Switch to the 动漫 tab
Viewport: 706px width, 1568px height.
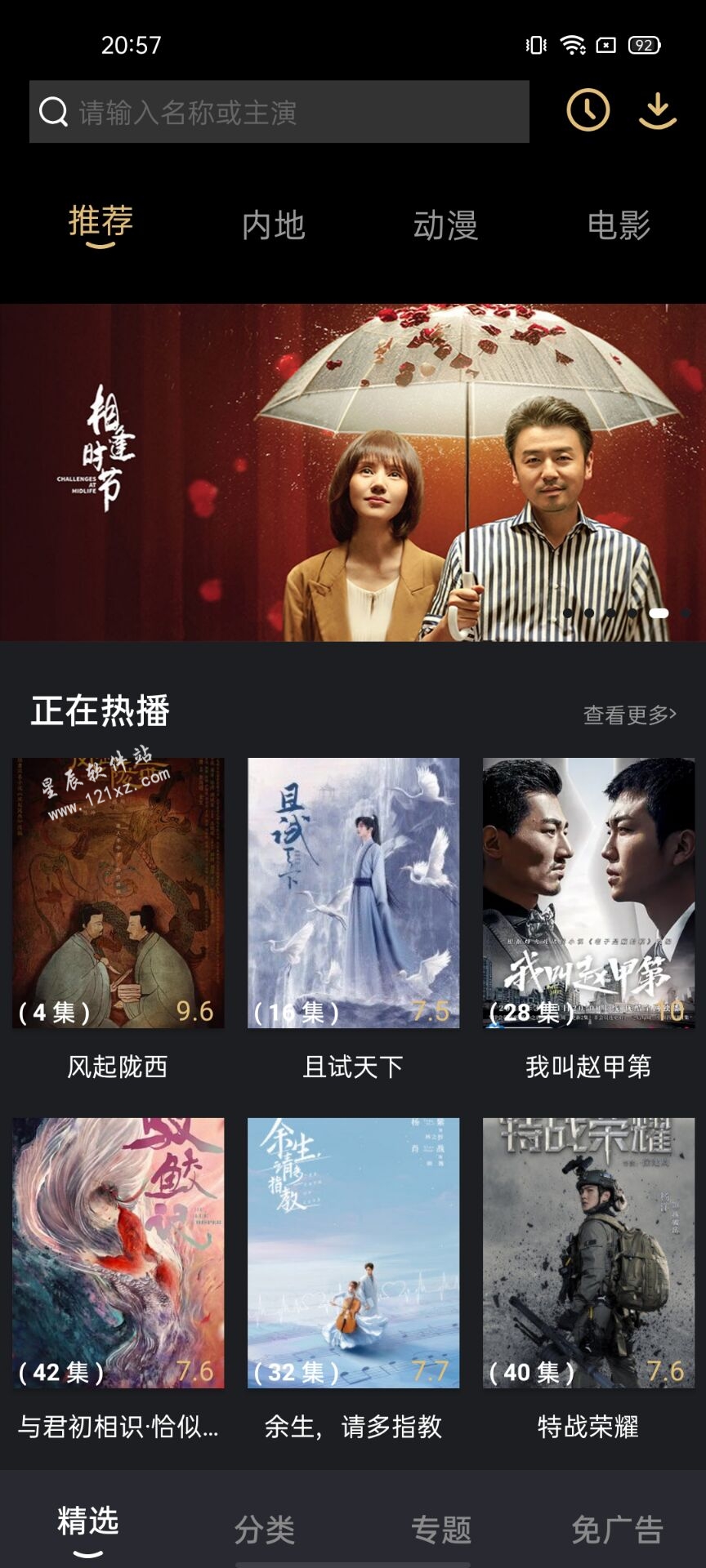coord(445,225)
